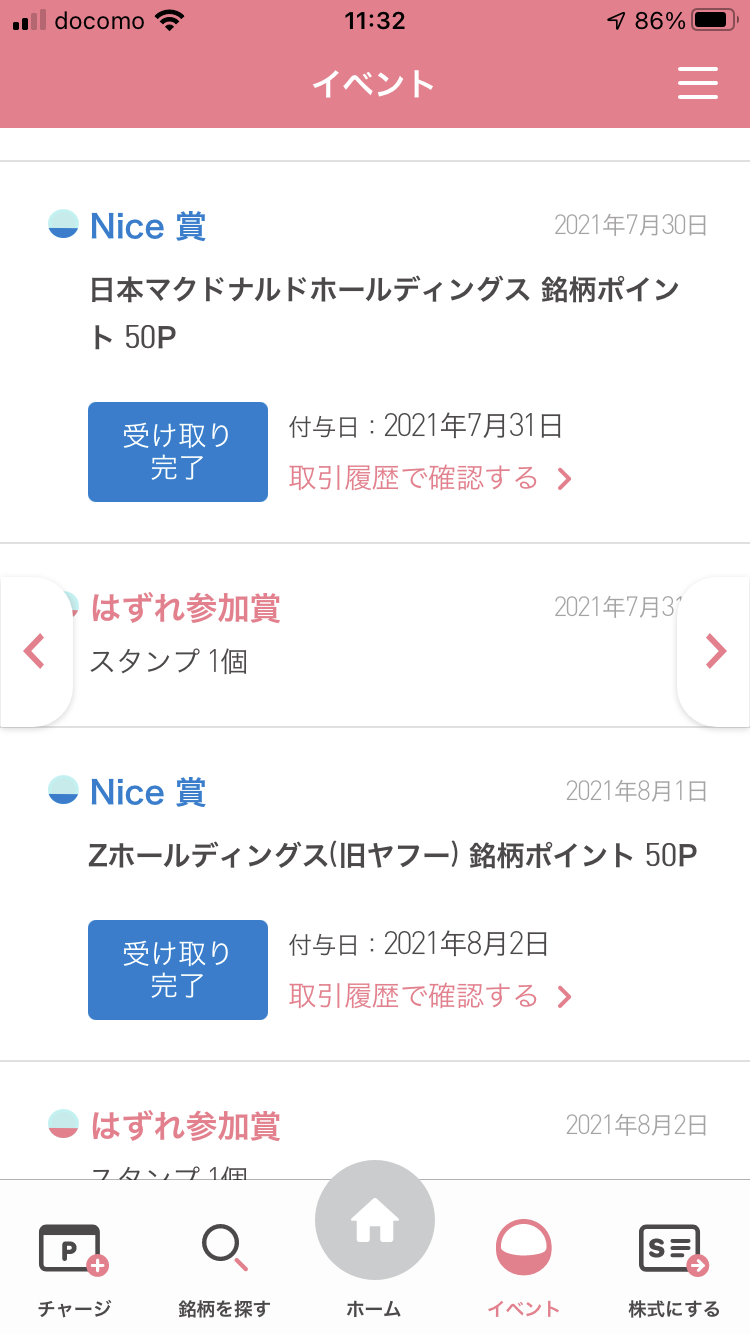The height and width of the screenshot is (1334, 750).
Task: Go to next page with right arrow
Action: (x=714, y=651)
